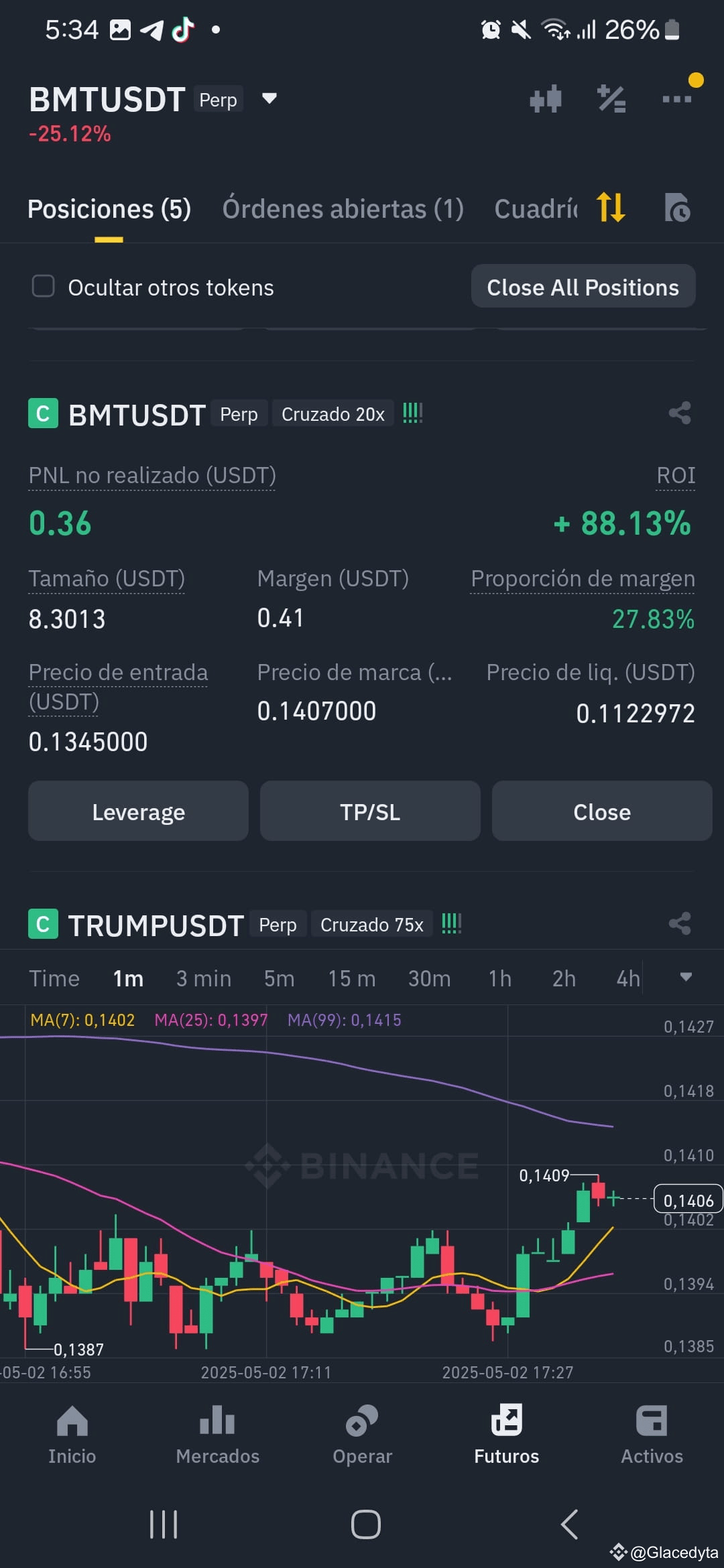724x1568 pixels.
Task: Switch to Órdenes abiertas (1) tab
Action: tap(343, 209)
